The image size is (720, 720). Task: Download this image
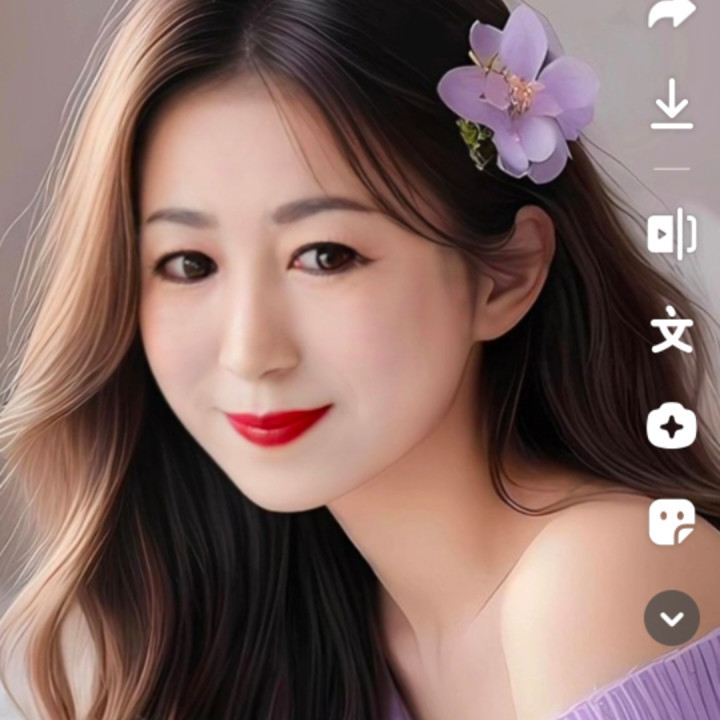click(672, 105)
